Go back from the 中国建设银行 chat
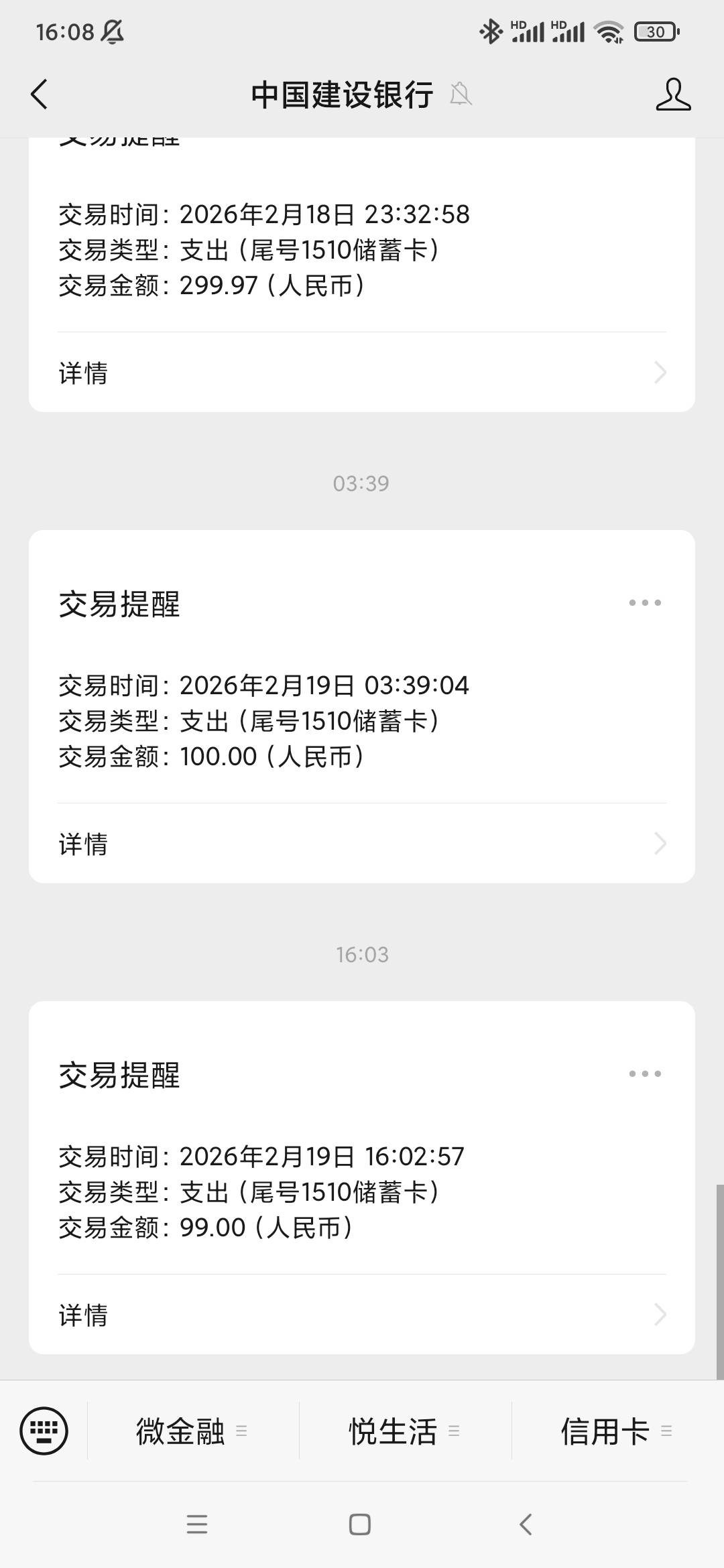The width and height of the screenshot is (724, 1568). point(40,94)
